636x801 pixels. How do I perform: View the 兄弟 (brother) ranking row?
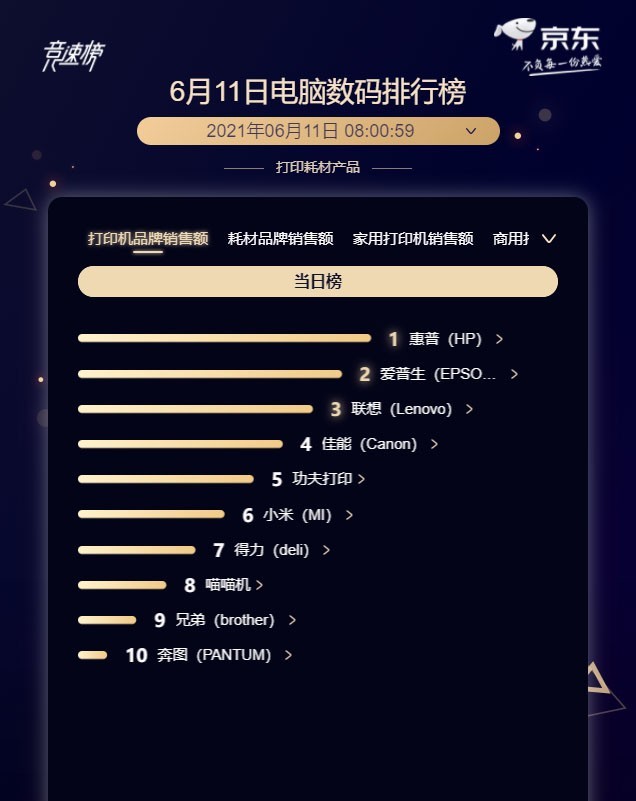coord(224,620)
